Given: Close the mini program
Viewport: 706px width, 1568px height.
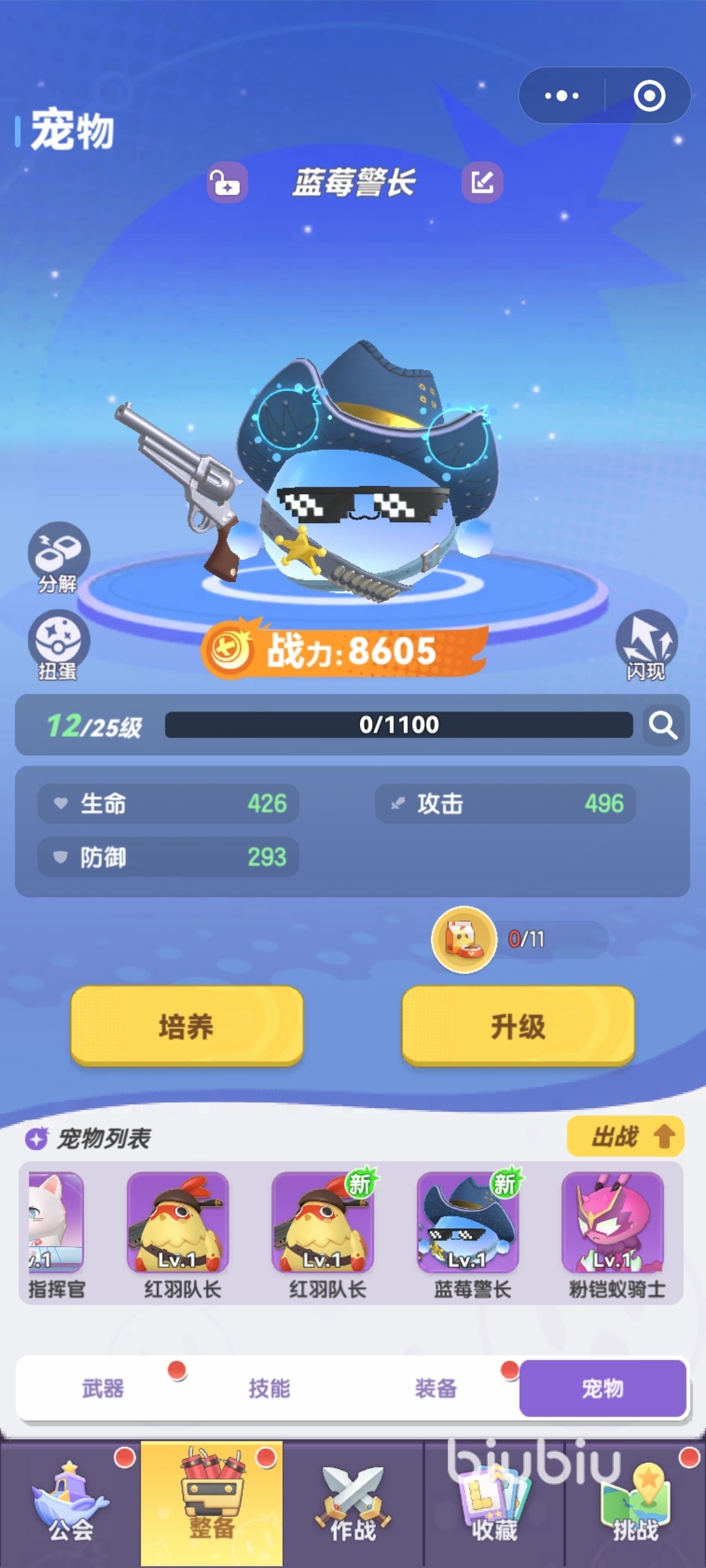Looking at the screenshot, I should 649,96.
